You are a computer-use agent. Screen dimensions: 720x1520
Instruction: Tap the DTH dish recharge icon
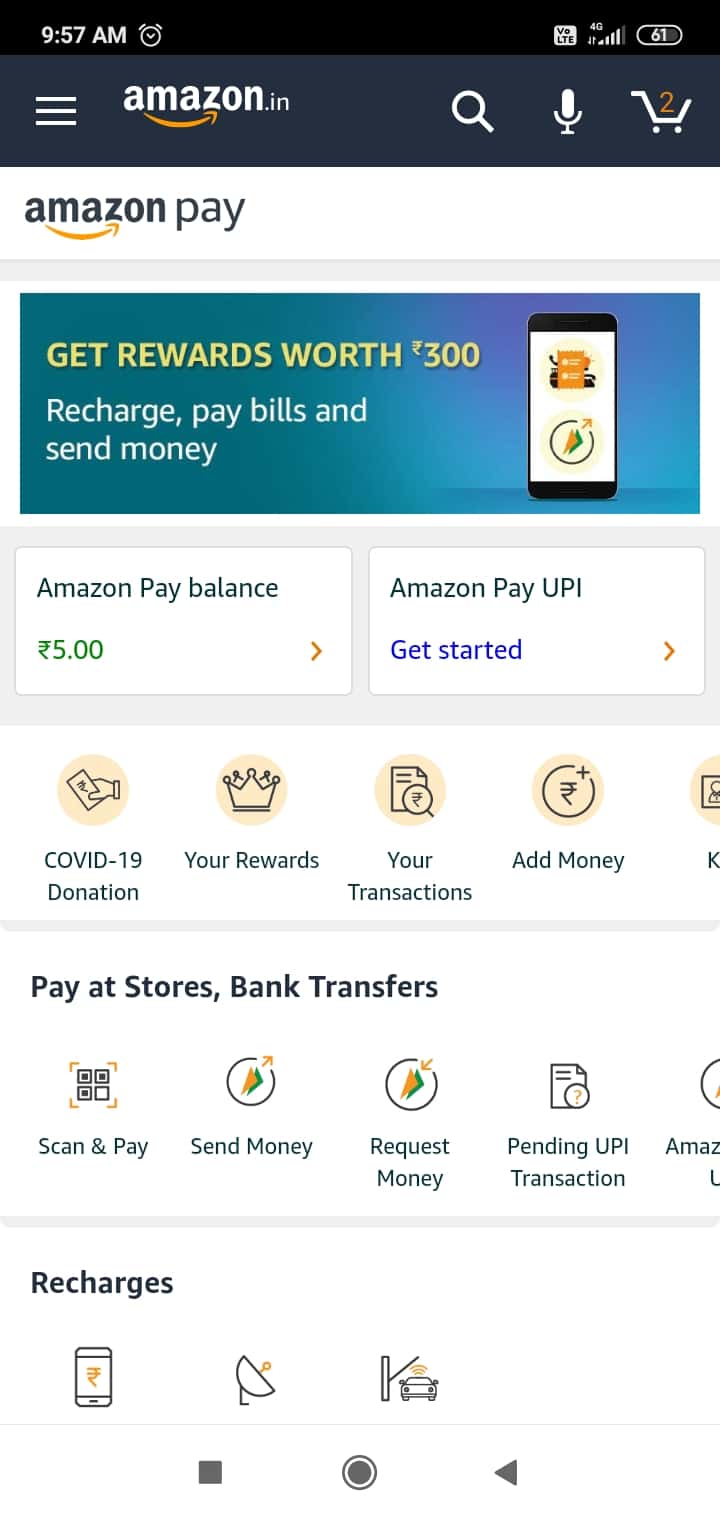[x=254, y=1377]
